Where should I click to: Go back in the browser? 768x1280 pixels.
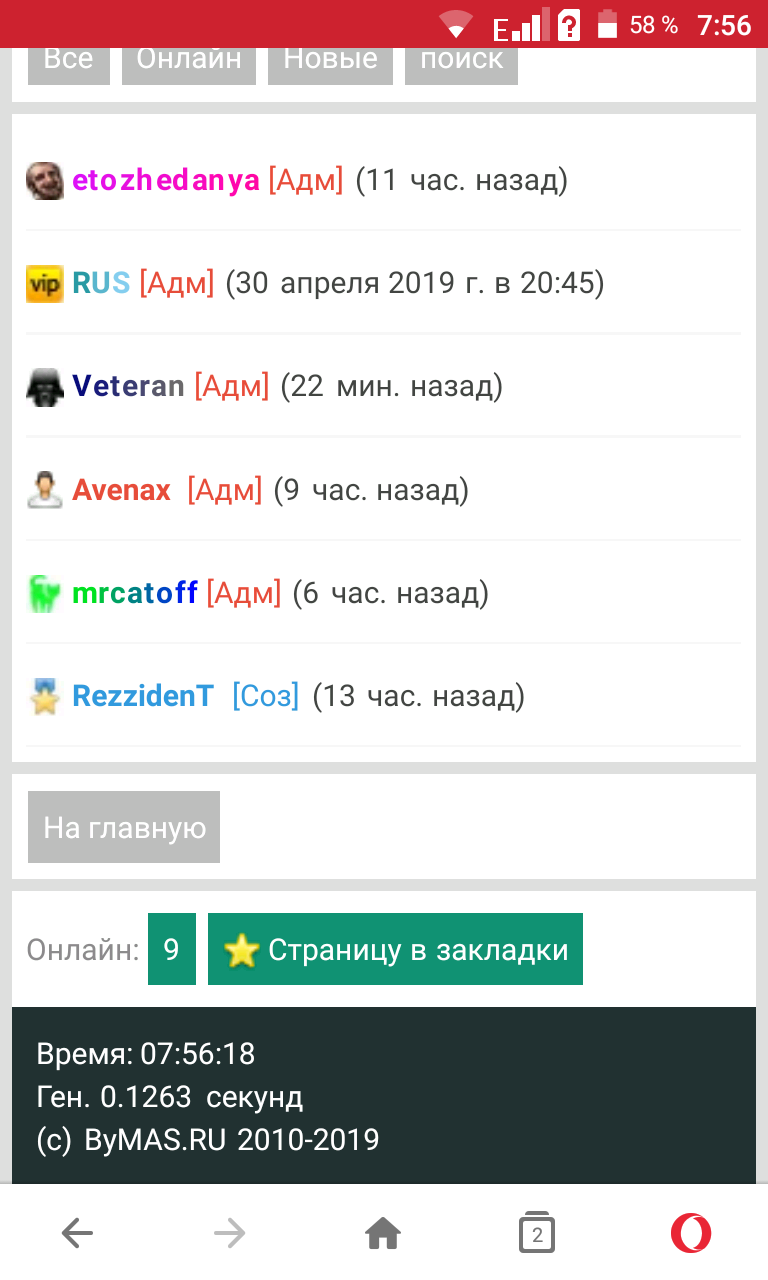click(77, 1234)
